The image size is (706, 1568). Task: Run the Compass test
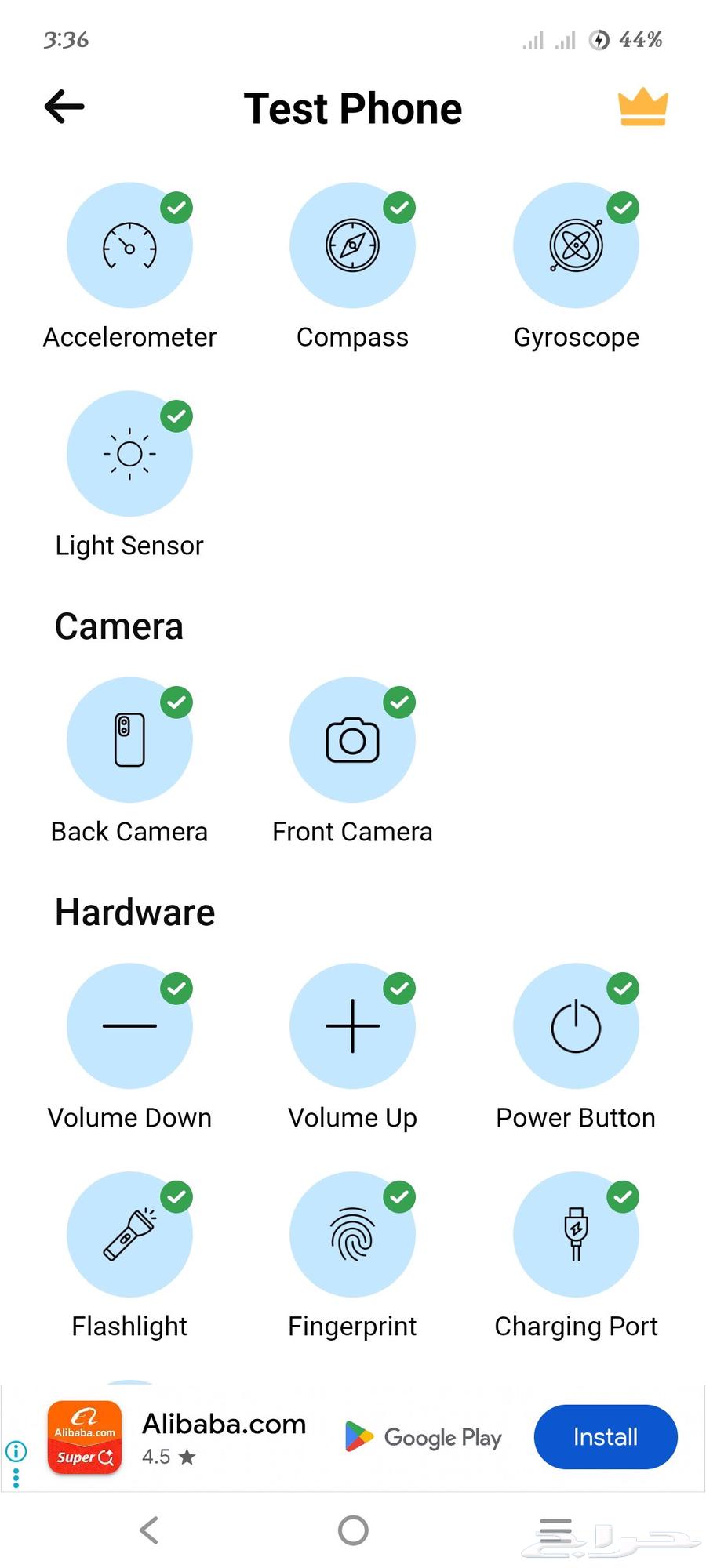(352, 245)
